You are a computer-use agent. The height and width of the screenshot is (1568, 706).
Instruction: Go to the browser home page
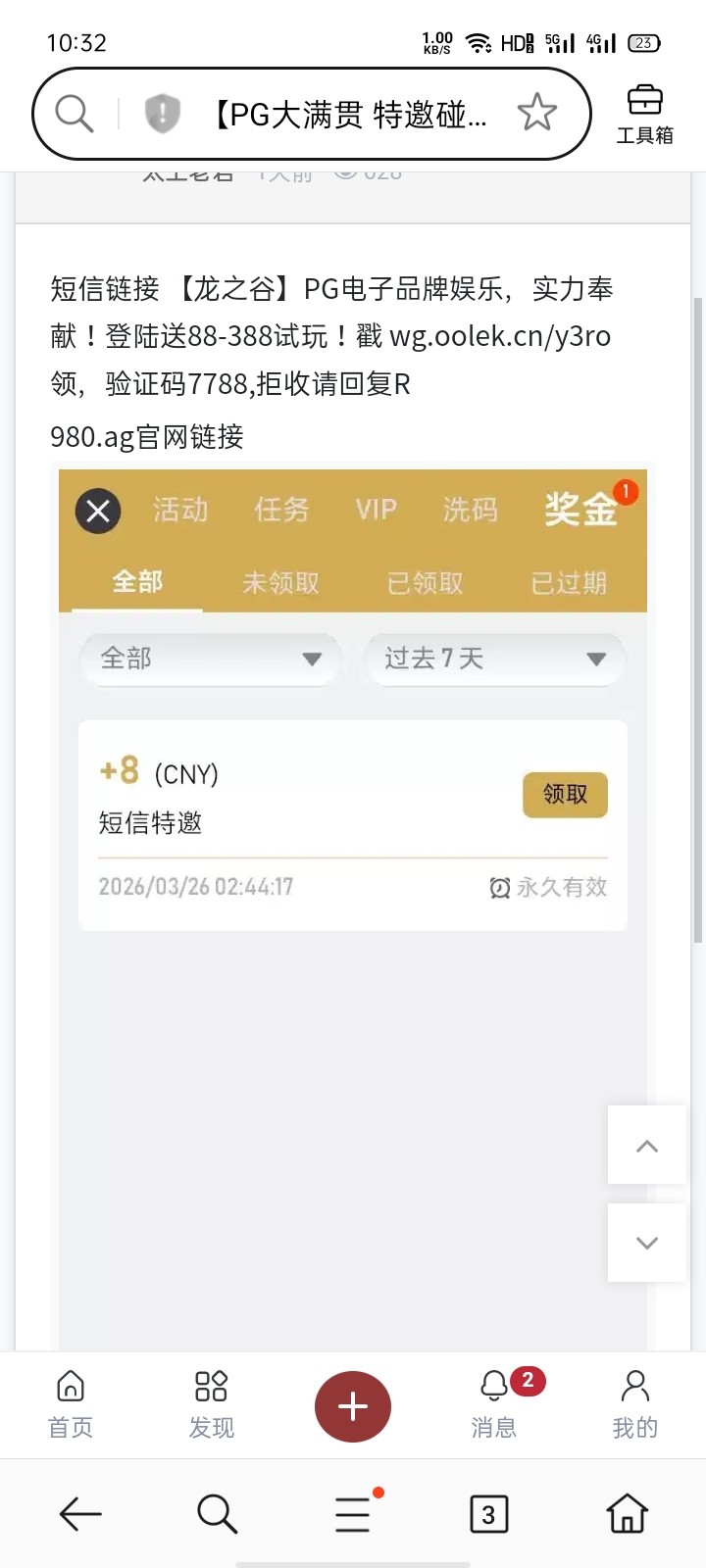point(627,1514)
